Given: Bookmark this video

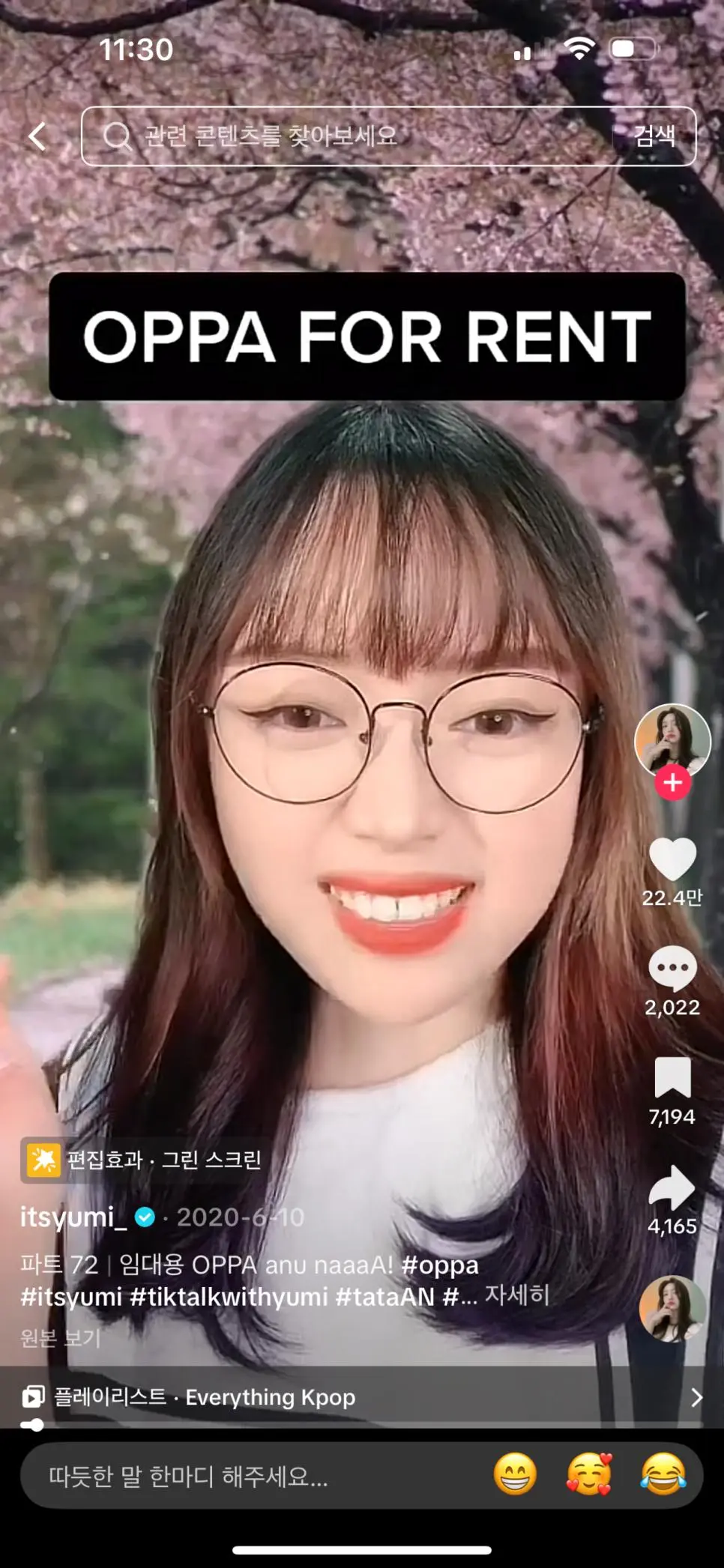Looking at the screenshot, I should pyautogui.click(x=672, y=1078).
